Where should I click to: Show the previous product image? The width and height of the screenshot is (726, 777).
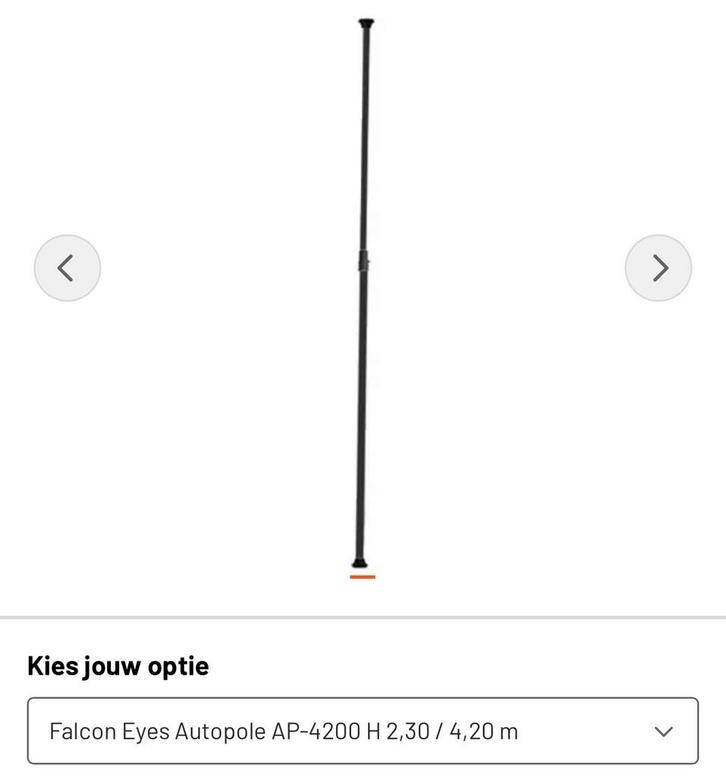tap(67, 268)
